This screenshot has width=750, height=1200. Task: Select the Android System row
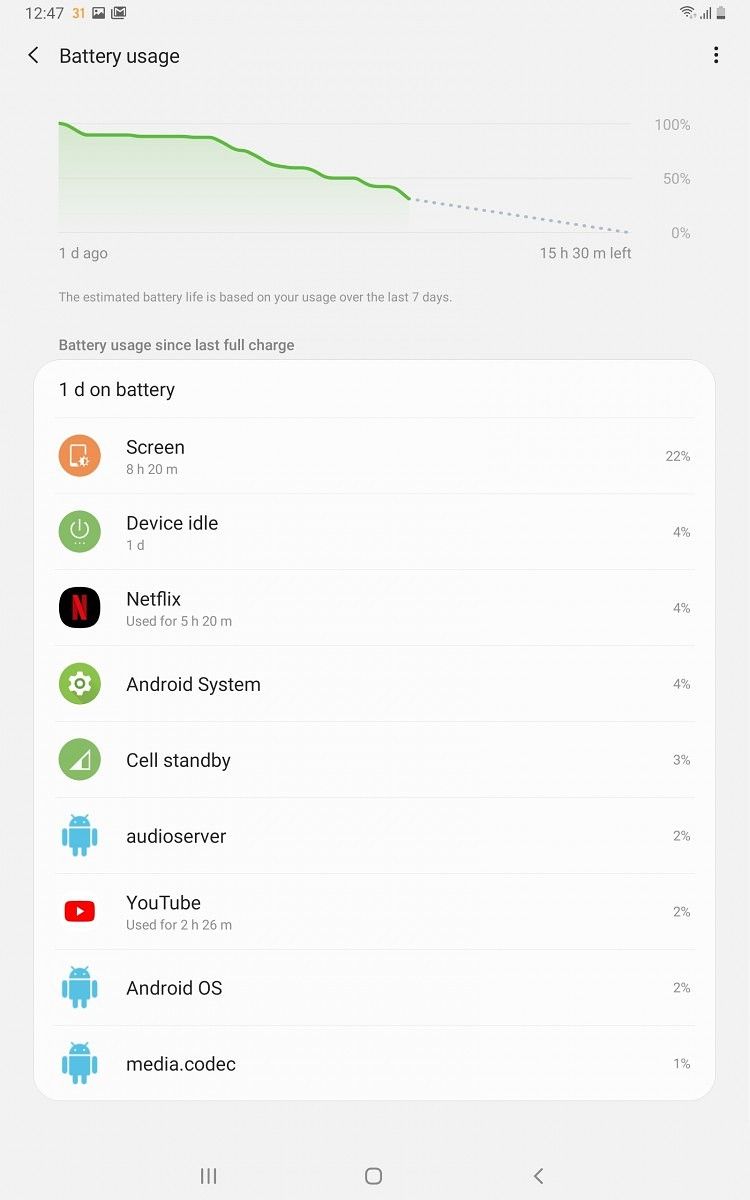coord(374,684)
